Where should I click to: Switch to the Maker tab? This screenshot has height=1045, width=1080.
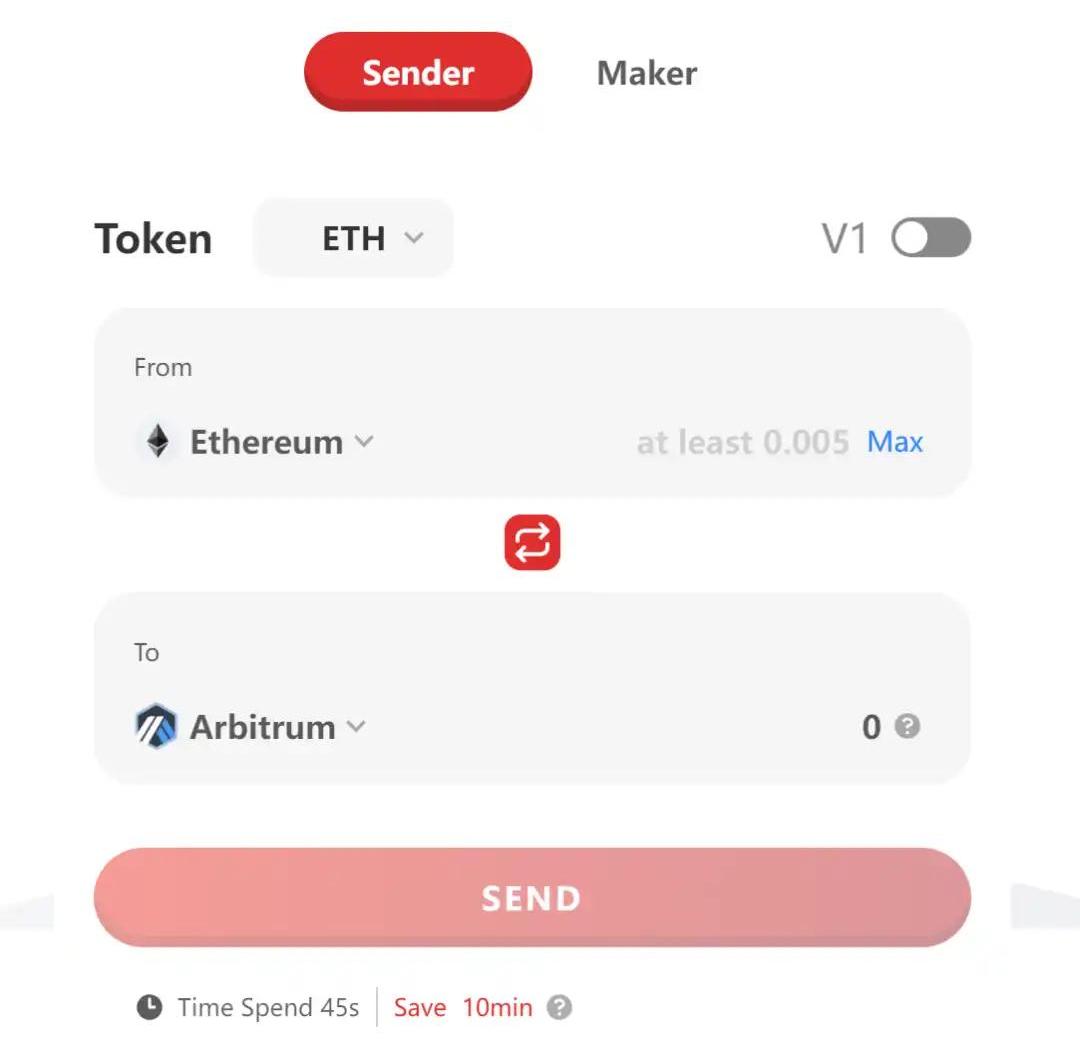click(646, 73)
